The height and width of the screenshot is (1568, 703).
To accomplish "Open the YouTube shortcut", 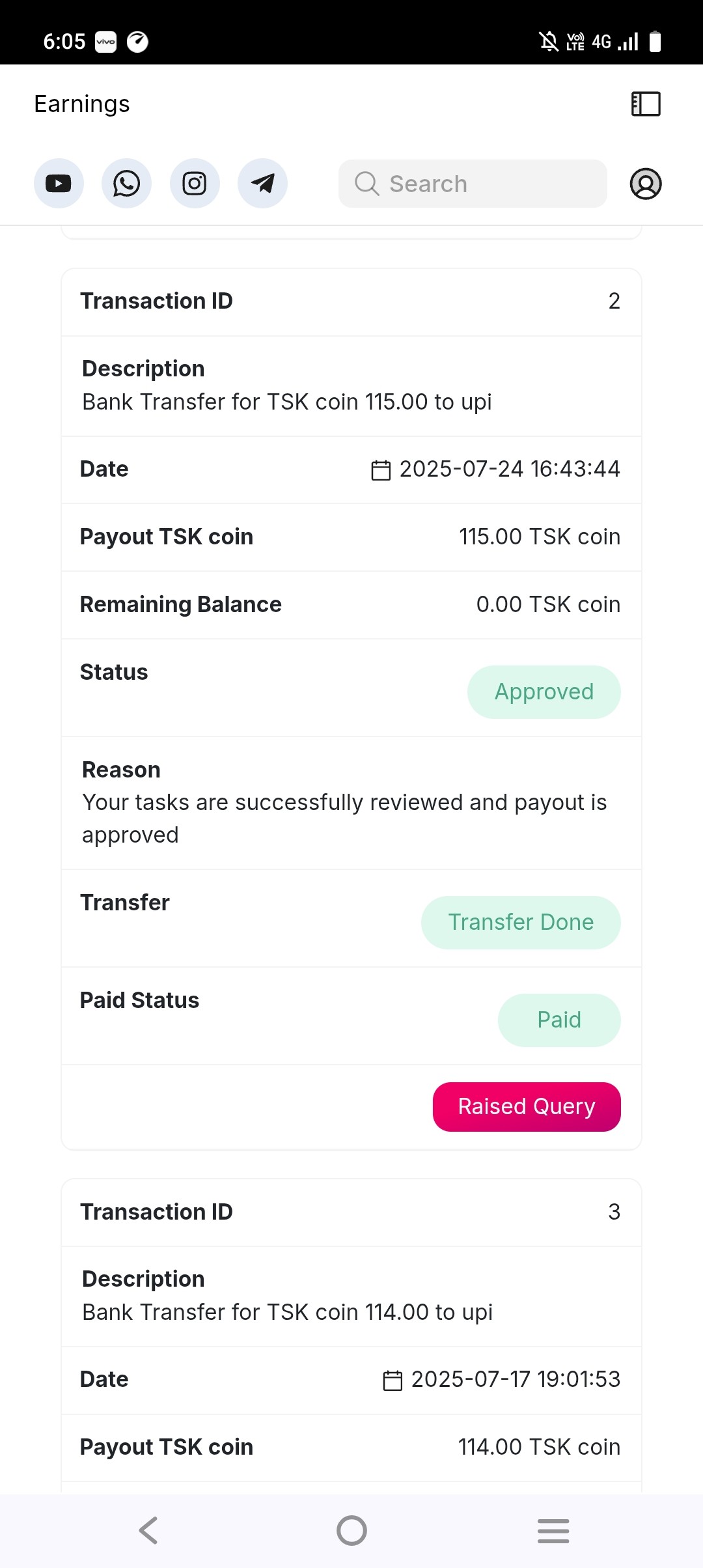I will tap(59, 184).
